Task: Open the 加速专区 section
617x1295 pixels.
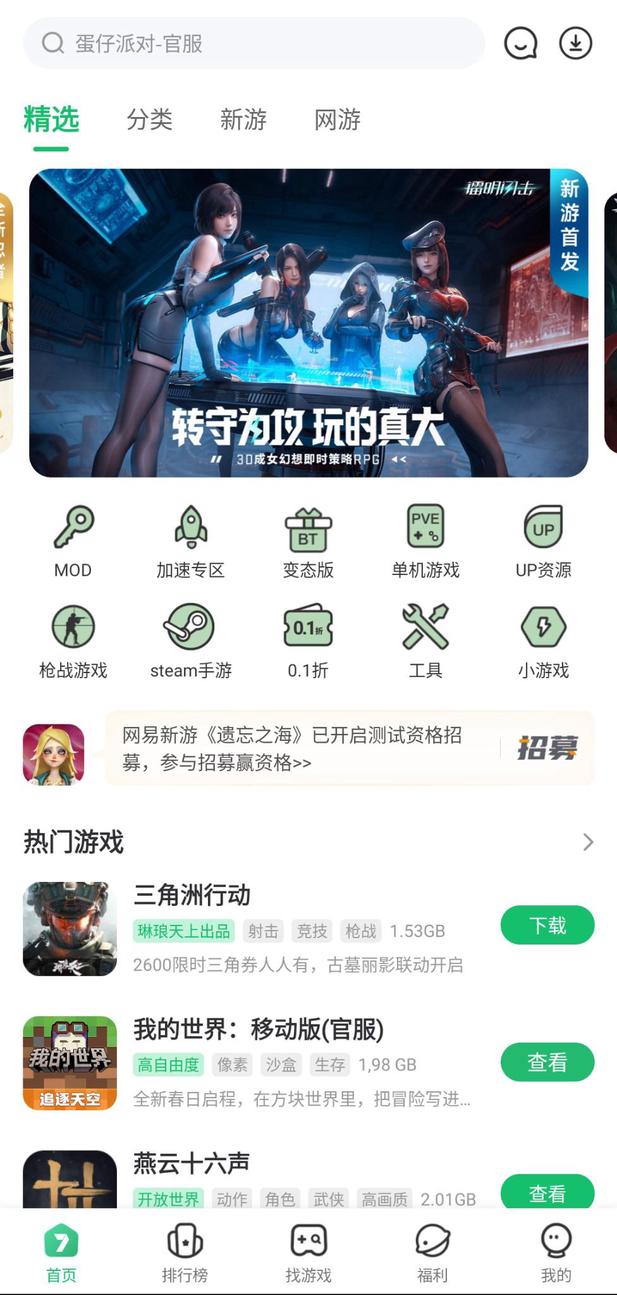Action: click(191, 542)
